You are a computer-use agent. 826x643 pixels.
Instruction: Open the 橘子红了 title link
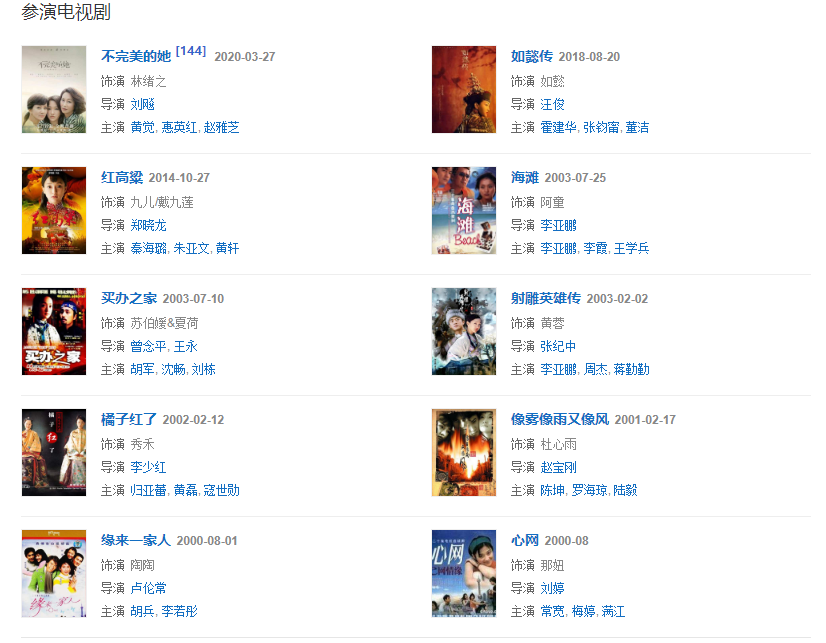point(128,419)
